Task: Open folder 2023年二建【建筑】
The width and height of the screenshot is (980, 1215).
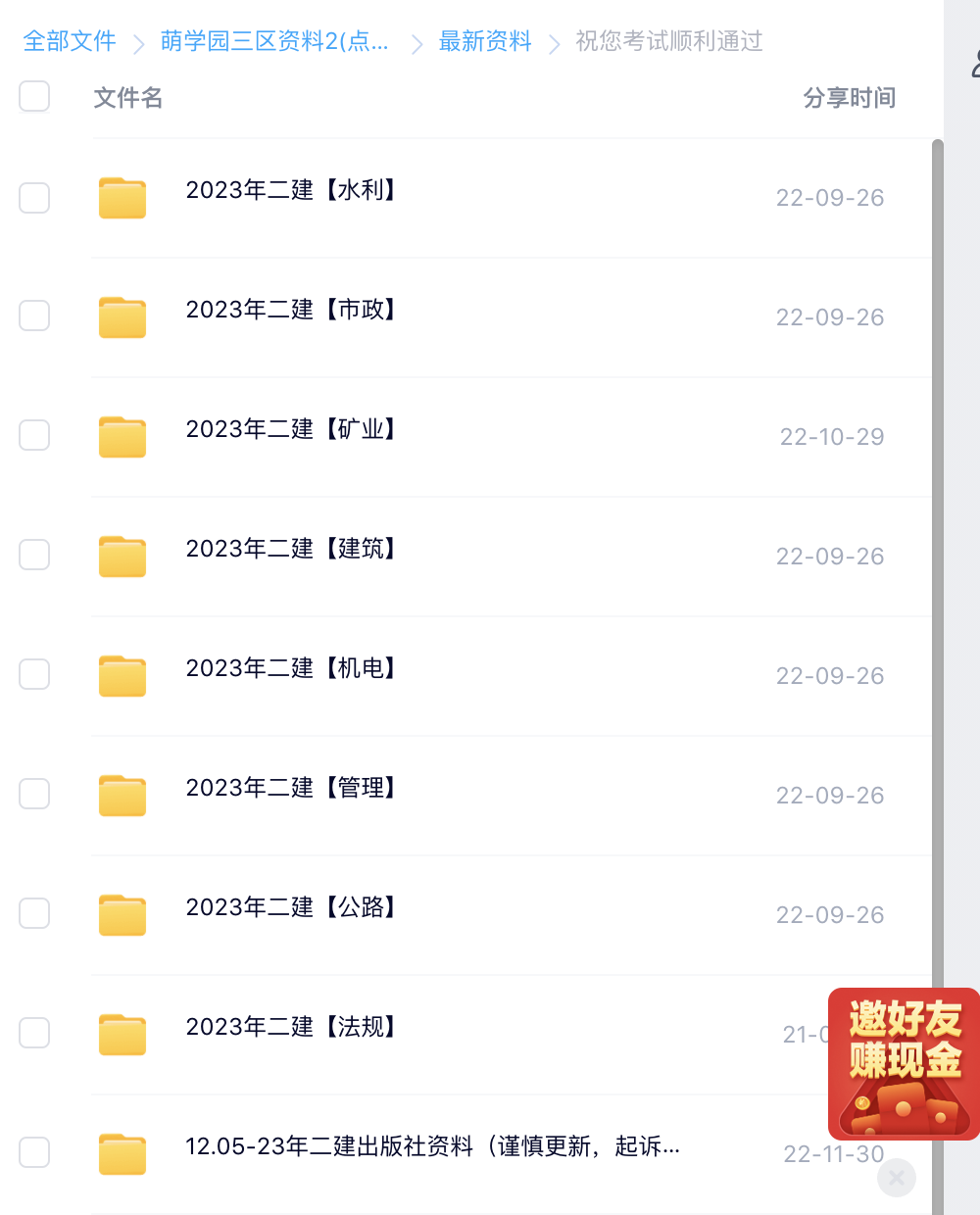Action: click(x=290, y=549)
